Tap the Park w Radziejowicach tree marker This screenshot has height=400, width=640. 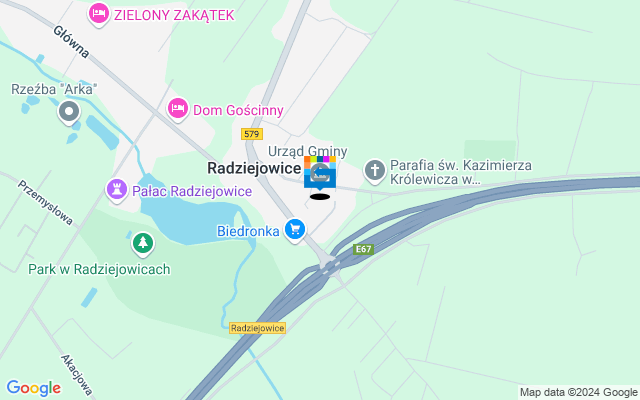pos(143,242)
